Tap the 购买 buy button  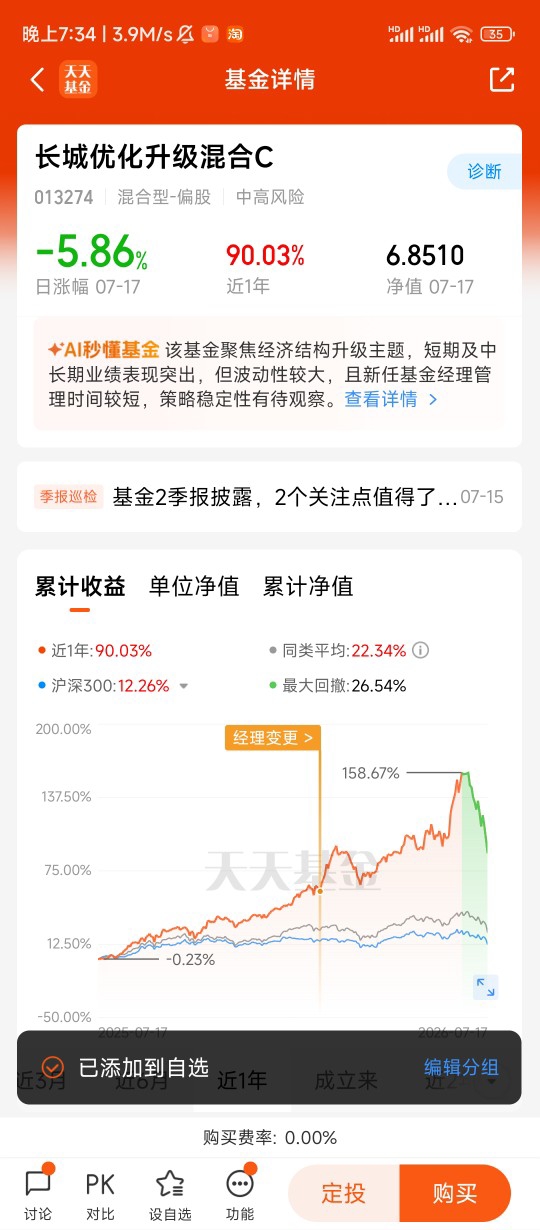tap(455, 1193)
